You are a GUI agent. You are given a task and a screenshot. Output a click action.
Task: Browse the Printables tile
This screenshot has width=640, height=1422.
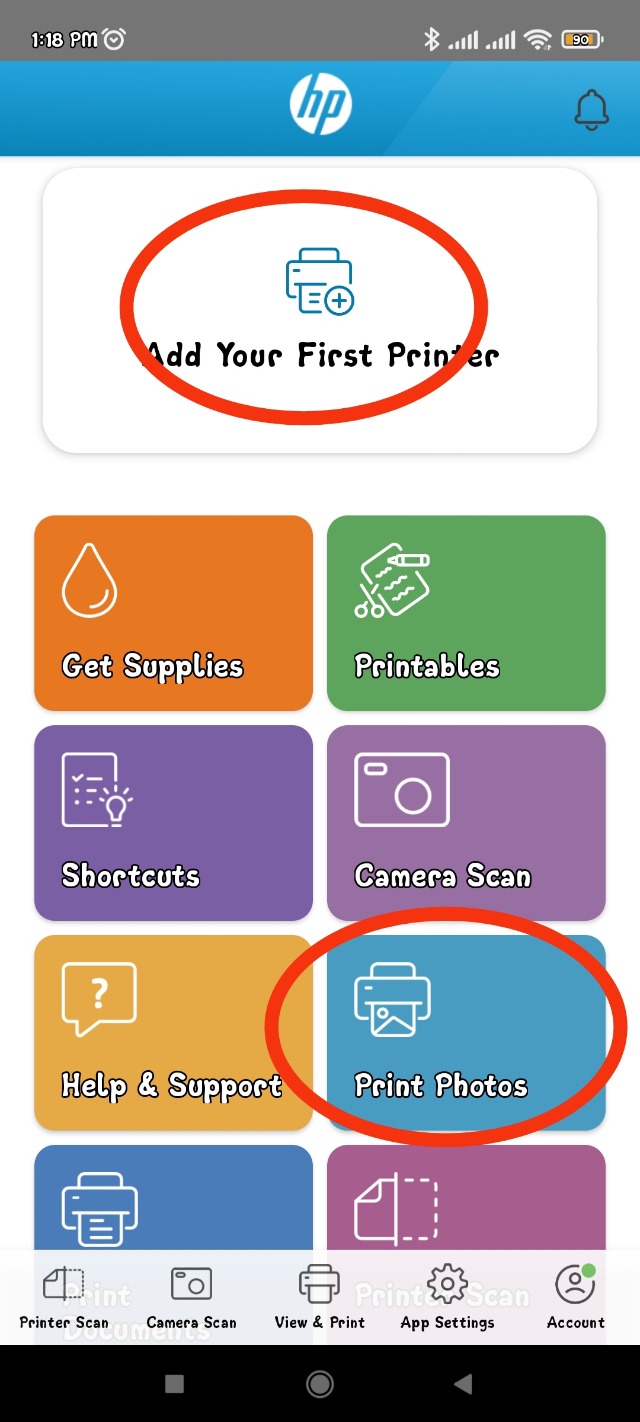click(x=466, y=612)
